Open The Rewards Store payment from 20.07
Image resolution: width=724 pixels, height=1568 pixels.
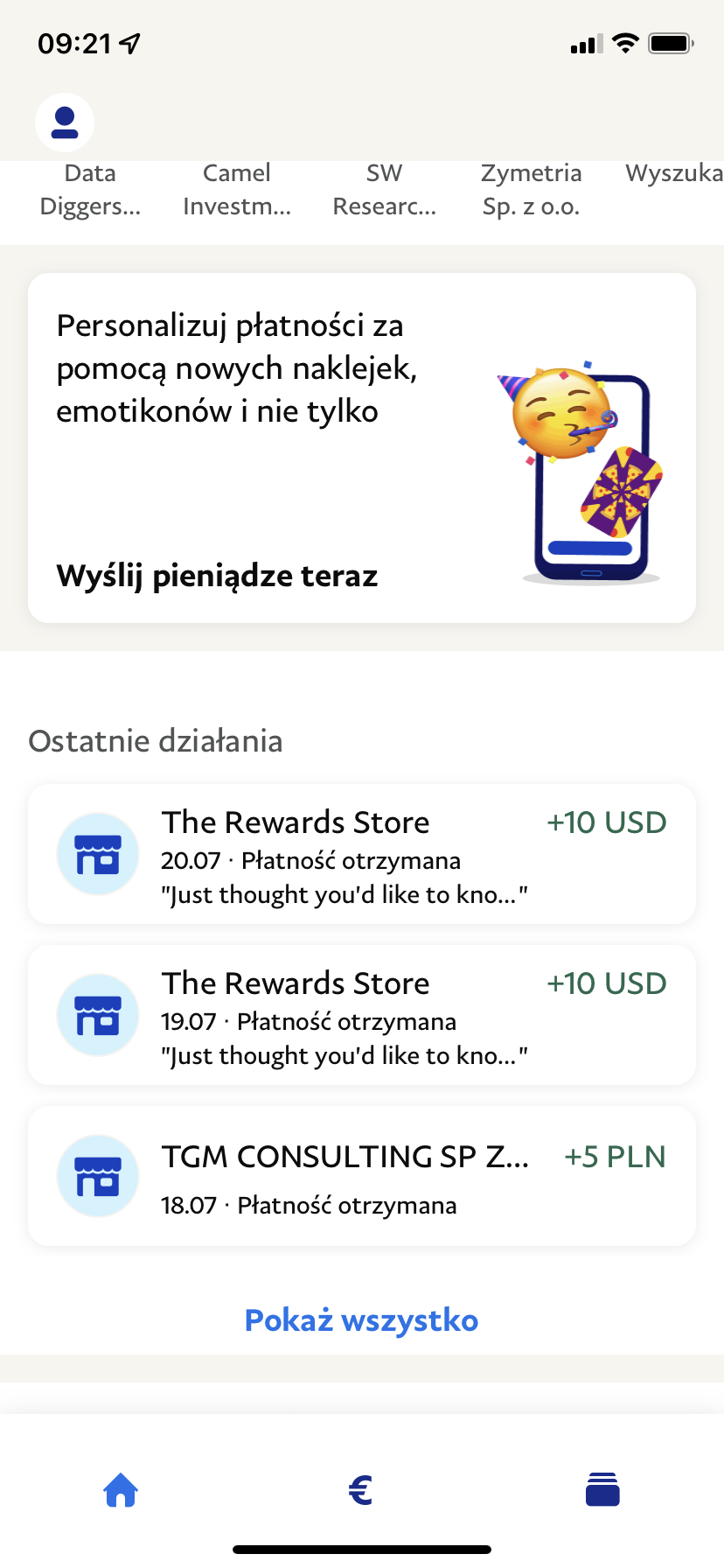tap(362, 854)
